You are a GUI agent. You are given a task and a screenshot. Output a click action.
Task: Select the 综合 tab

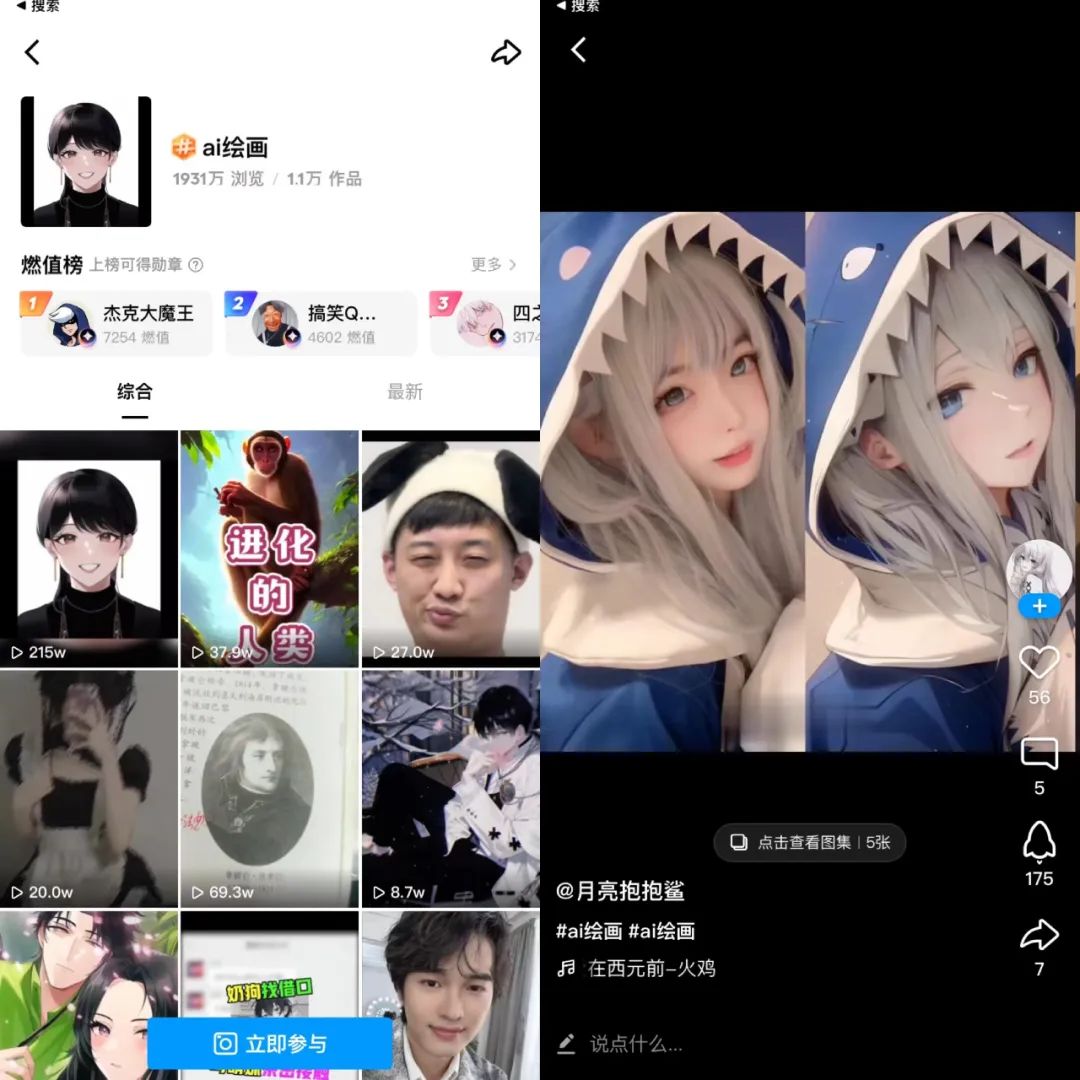coord(134,392)
